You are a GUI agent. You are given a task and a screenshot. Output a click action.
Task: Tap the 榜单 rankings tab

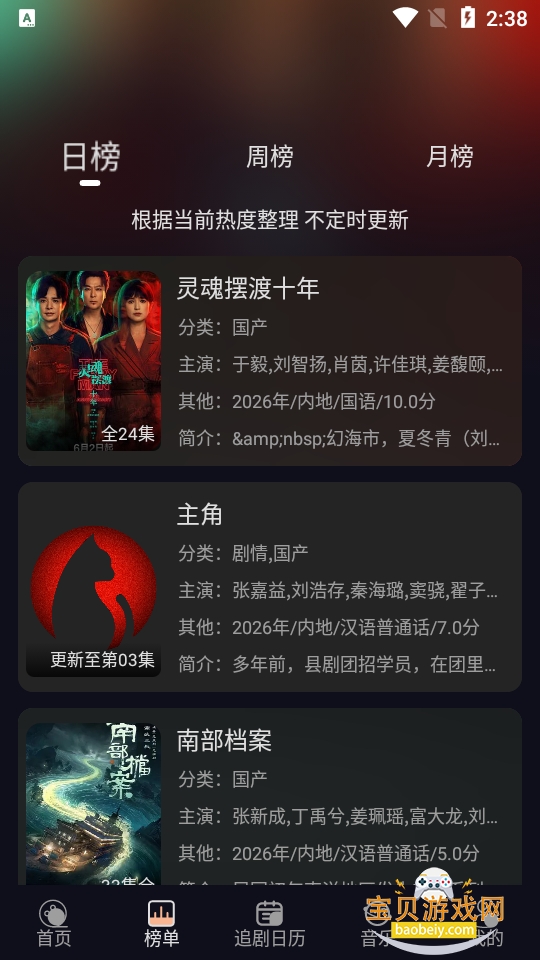pyautogui.click(x=162, y=923)
